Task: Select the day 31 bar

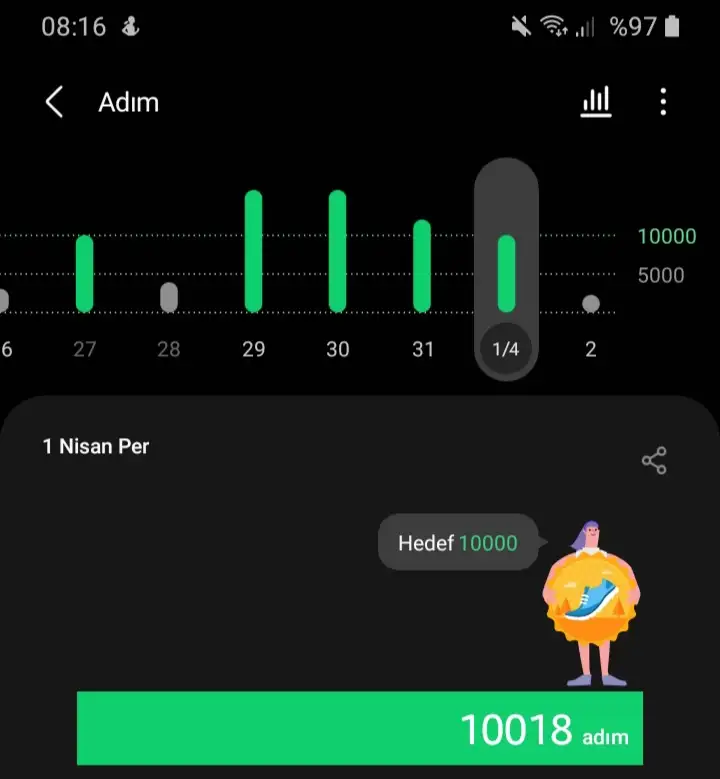Action: pos(422,266)
